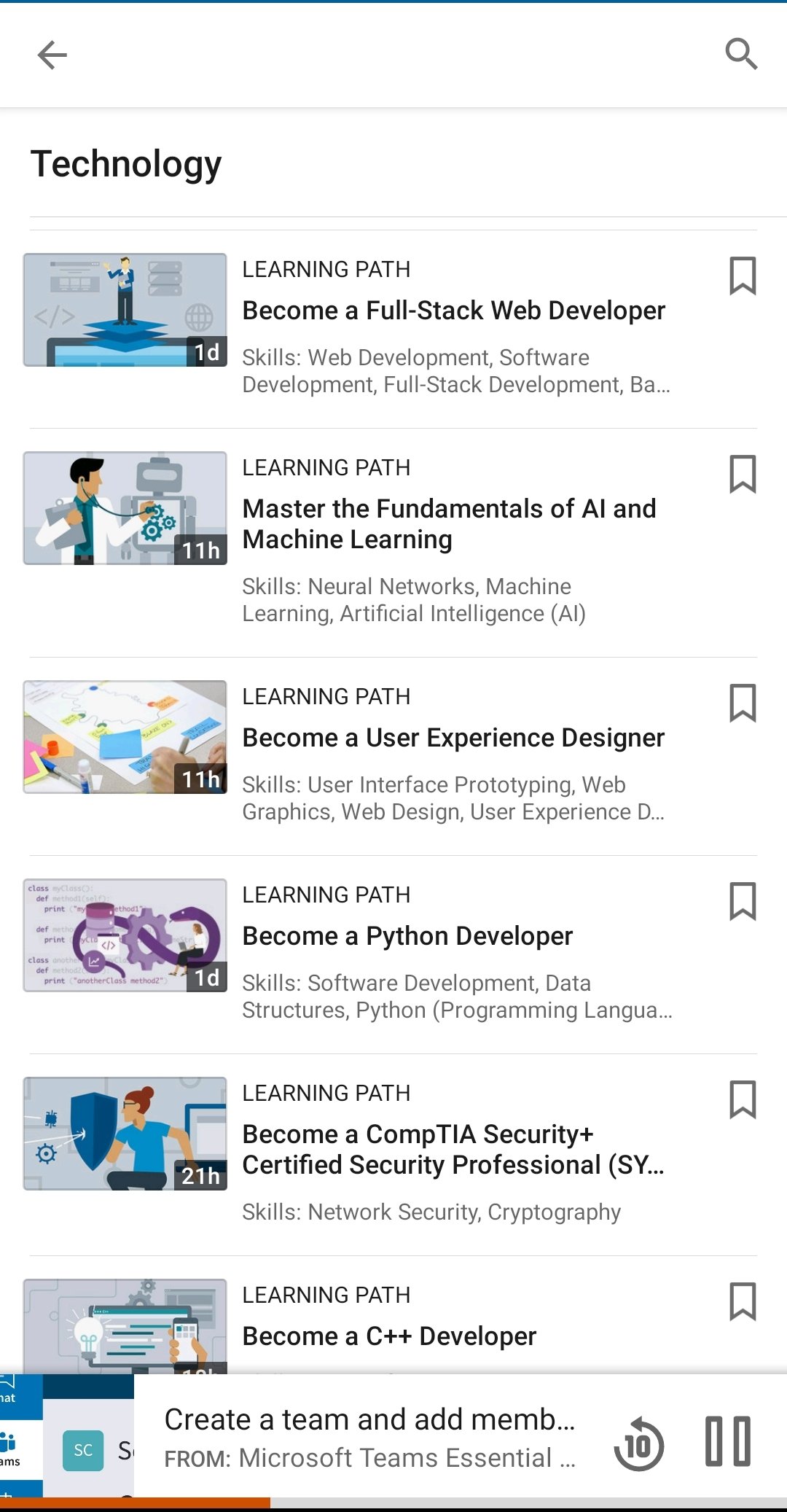The height and width of the screenshot is (1512, 787).
Task: Pause the playing video
Action: [x=728, y=1441]
